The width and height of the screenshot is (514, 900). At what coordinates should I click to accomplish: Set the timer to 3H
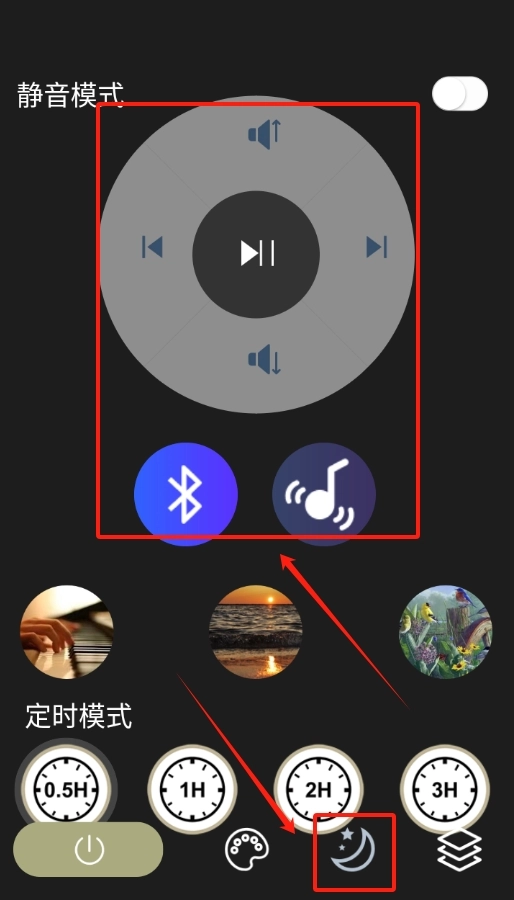point(445,790)
